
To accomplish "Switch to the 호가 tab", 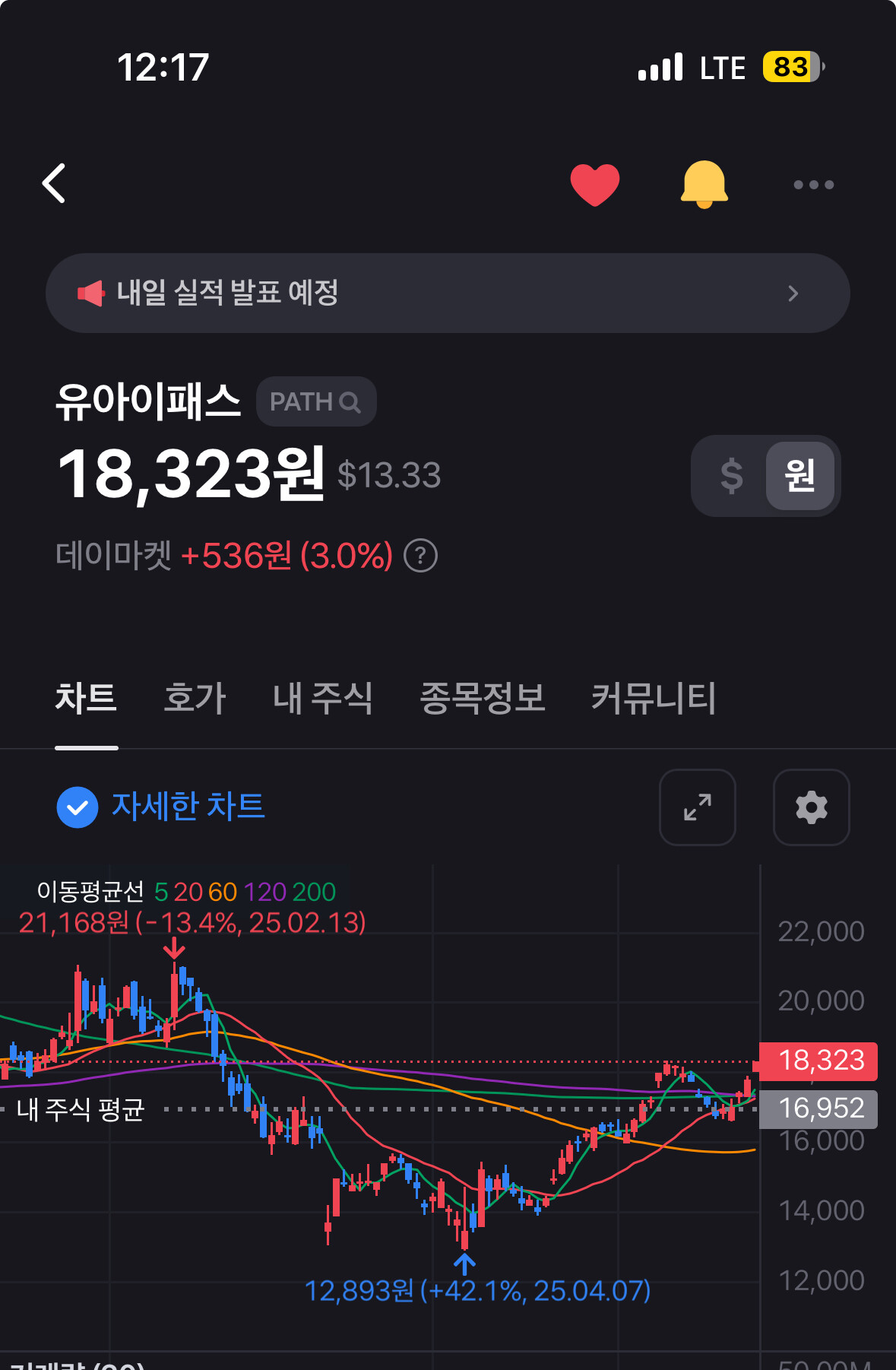I will [x=195, y=698].
